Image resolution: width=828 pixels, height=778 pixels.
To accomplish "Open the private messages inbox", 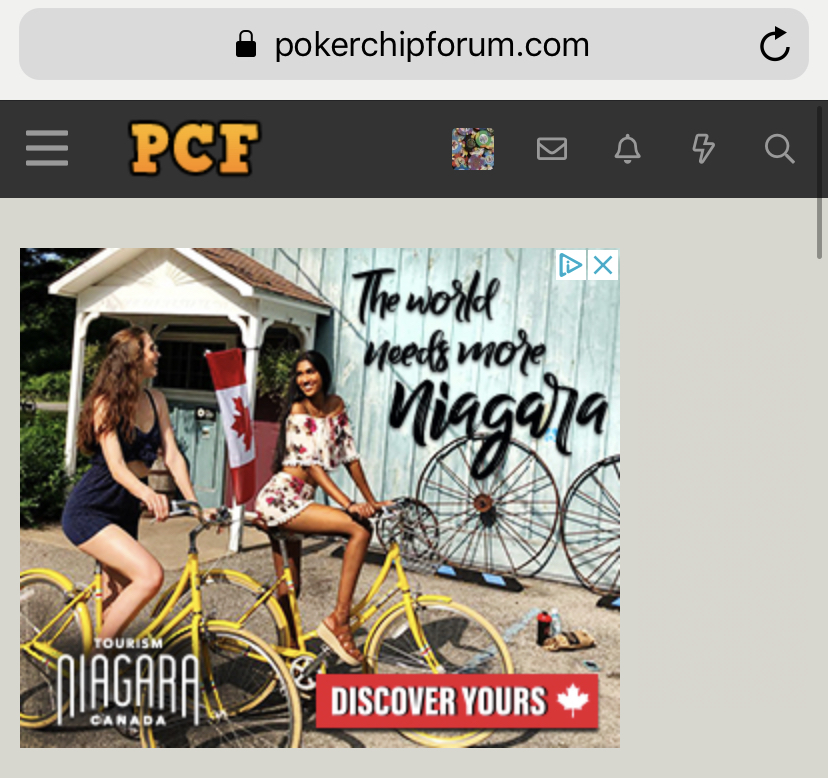I will [551, 149].
